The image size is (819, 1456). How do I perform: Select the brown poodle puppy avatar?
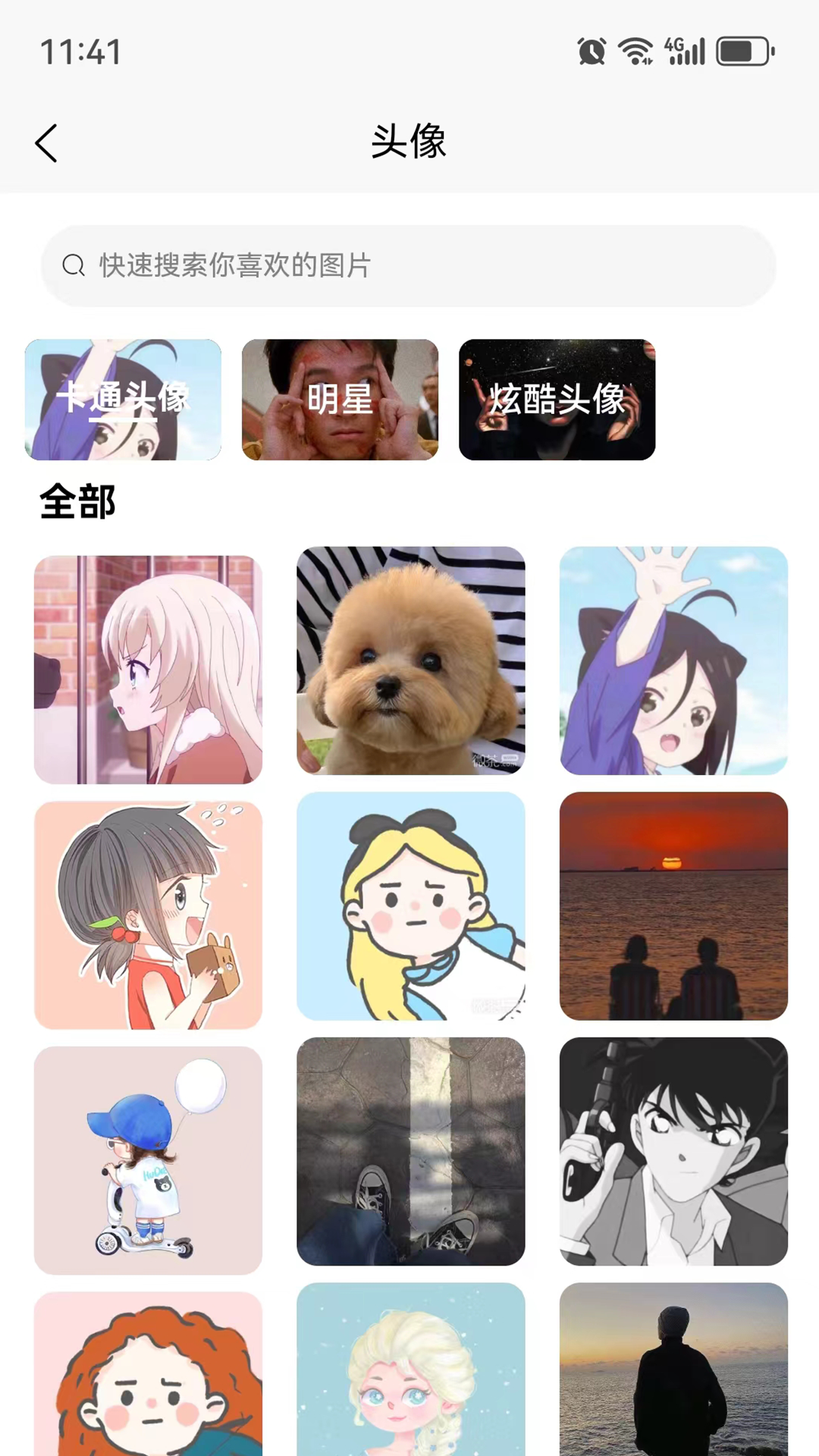click(410, 661)
